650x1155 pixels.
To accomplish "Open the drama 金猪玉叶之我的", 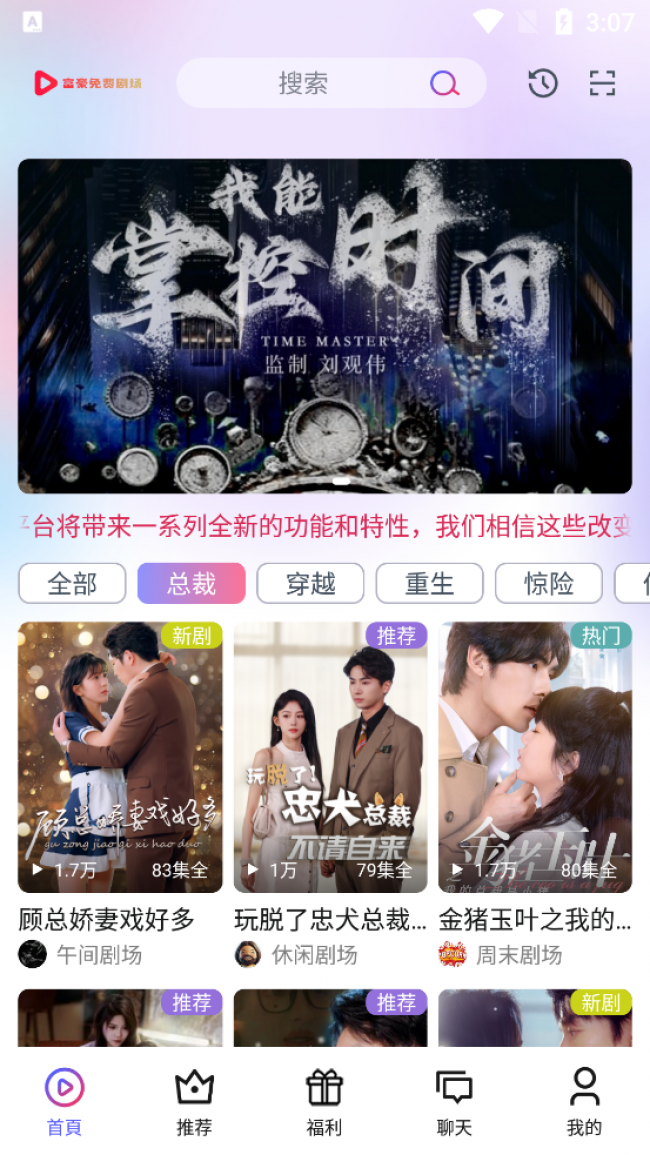I will pos(535,757).
